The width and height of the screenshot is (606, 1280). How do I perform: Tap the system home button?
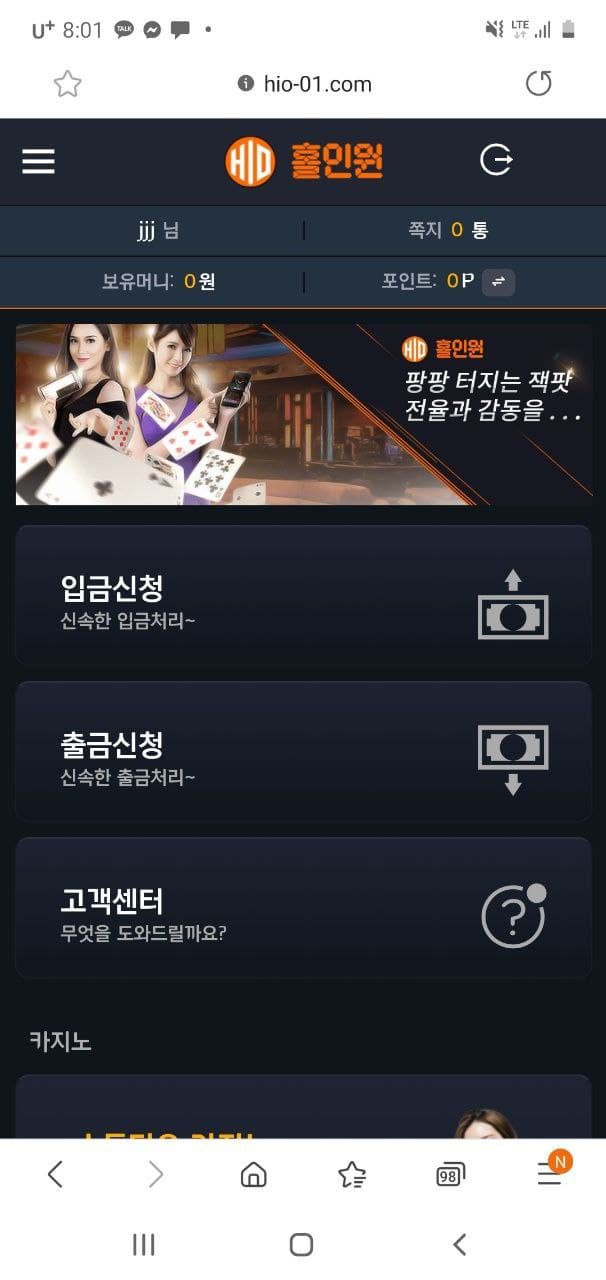[x=301, y=1244]
